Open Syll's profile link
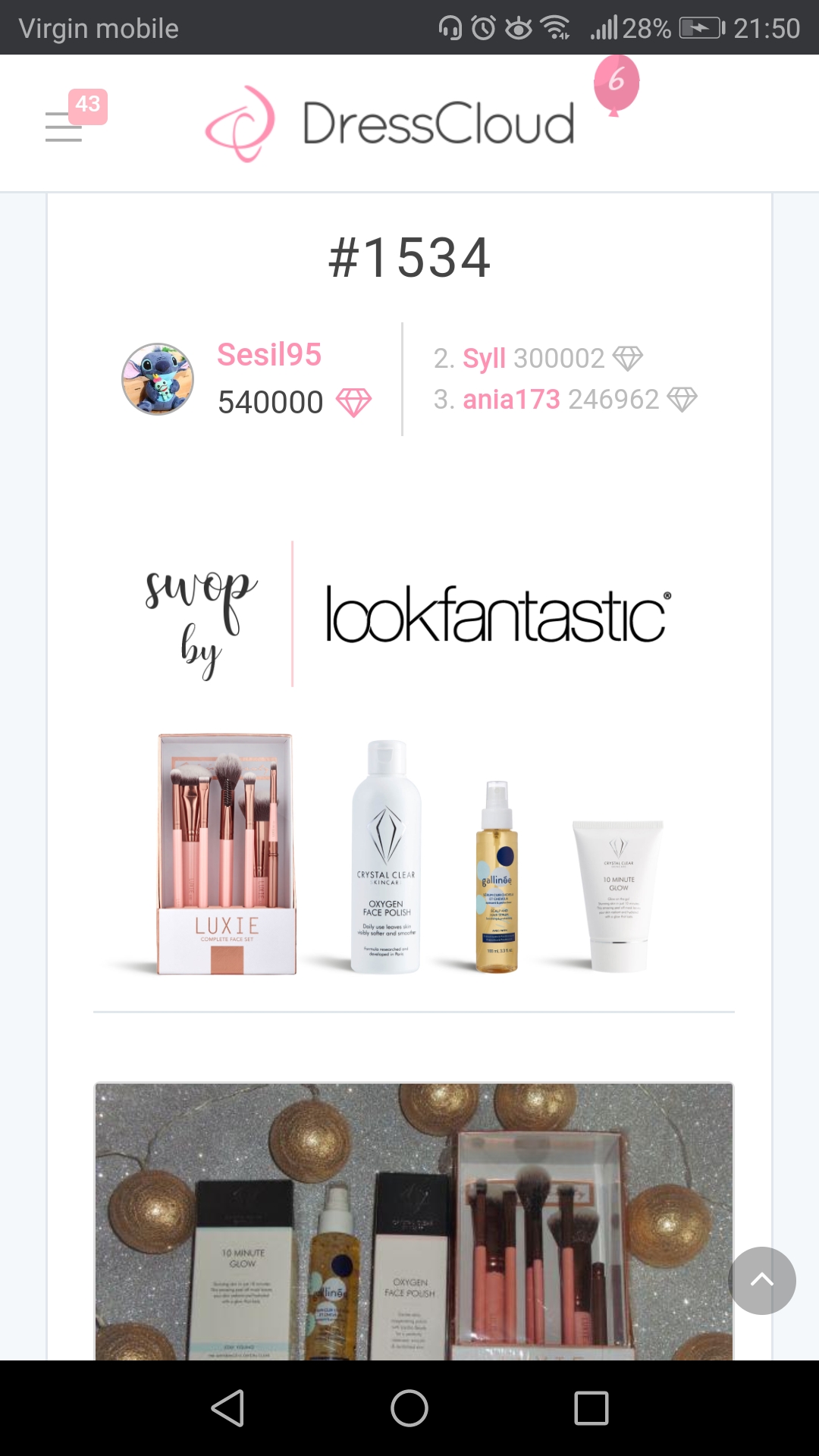819x1456 pixels. pos(484,358)
